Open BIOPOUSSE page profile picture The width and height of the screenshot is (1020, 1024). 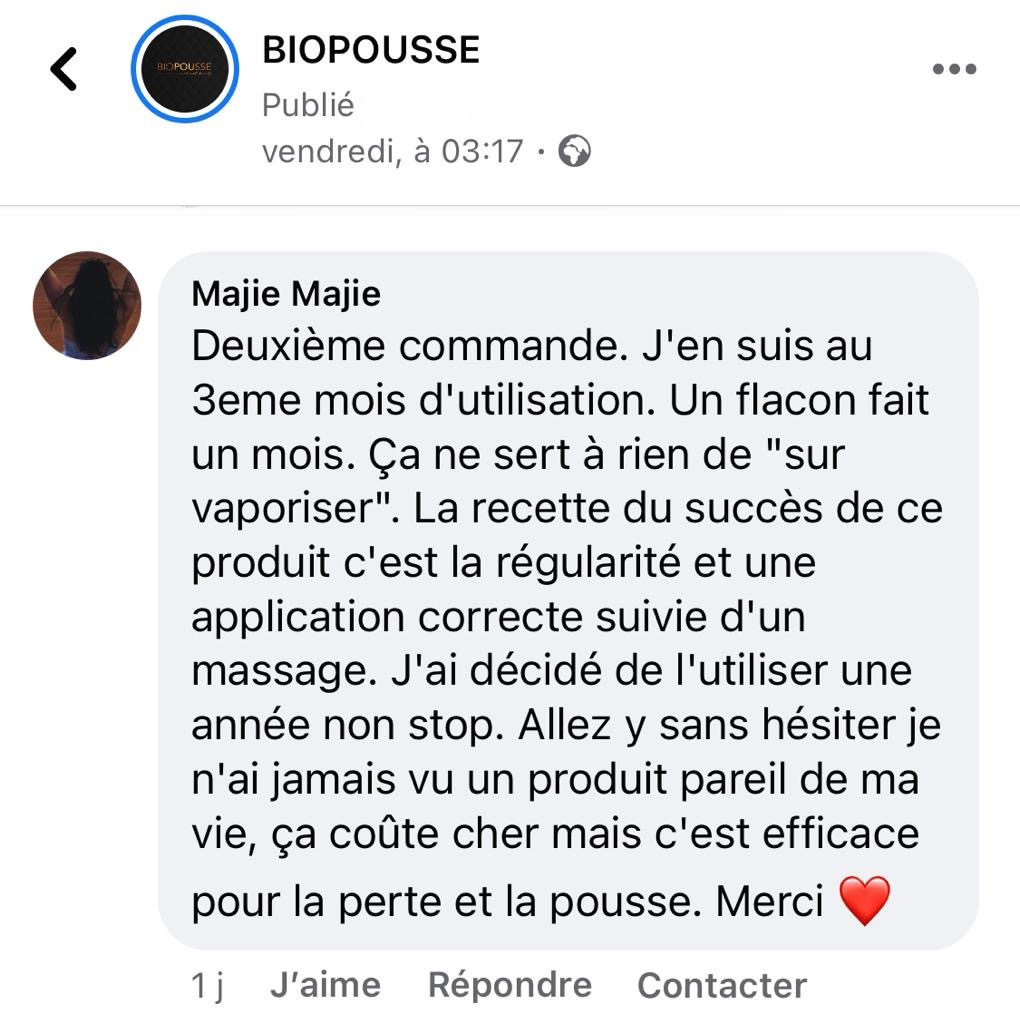tap(185, 69)
